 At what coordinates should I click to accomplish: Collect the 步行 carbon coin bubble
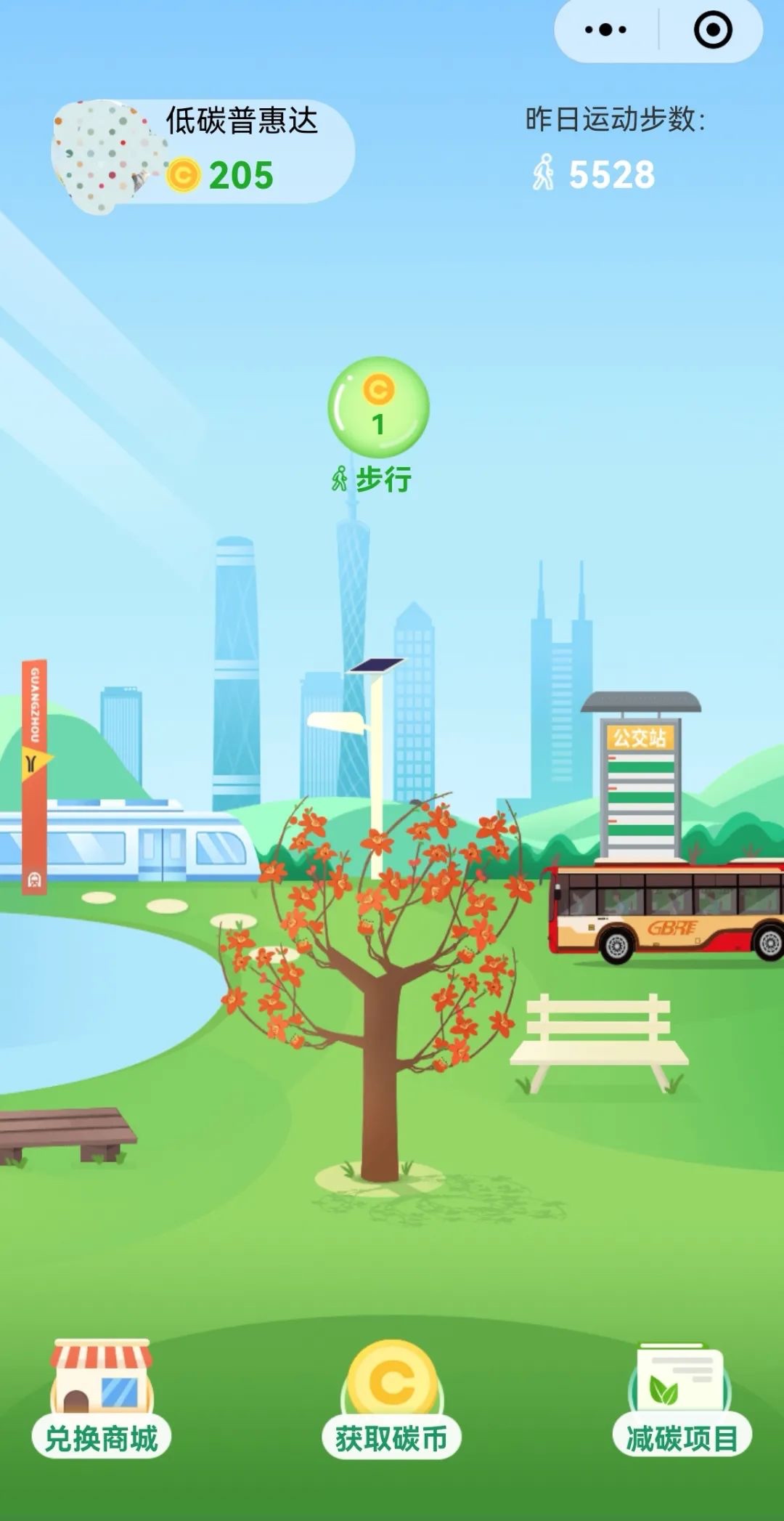(378, 408)
